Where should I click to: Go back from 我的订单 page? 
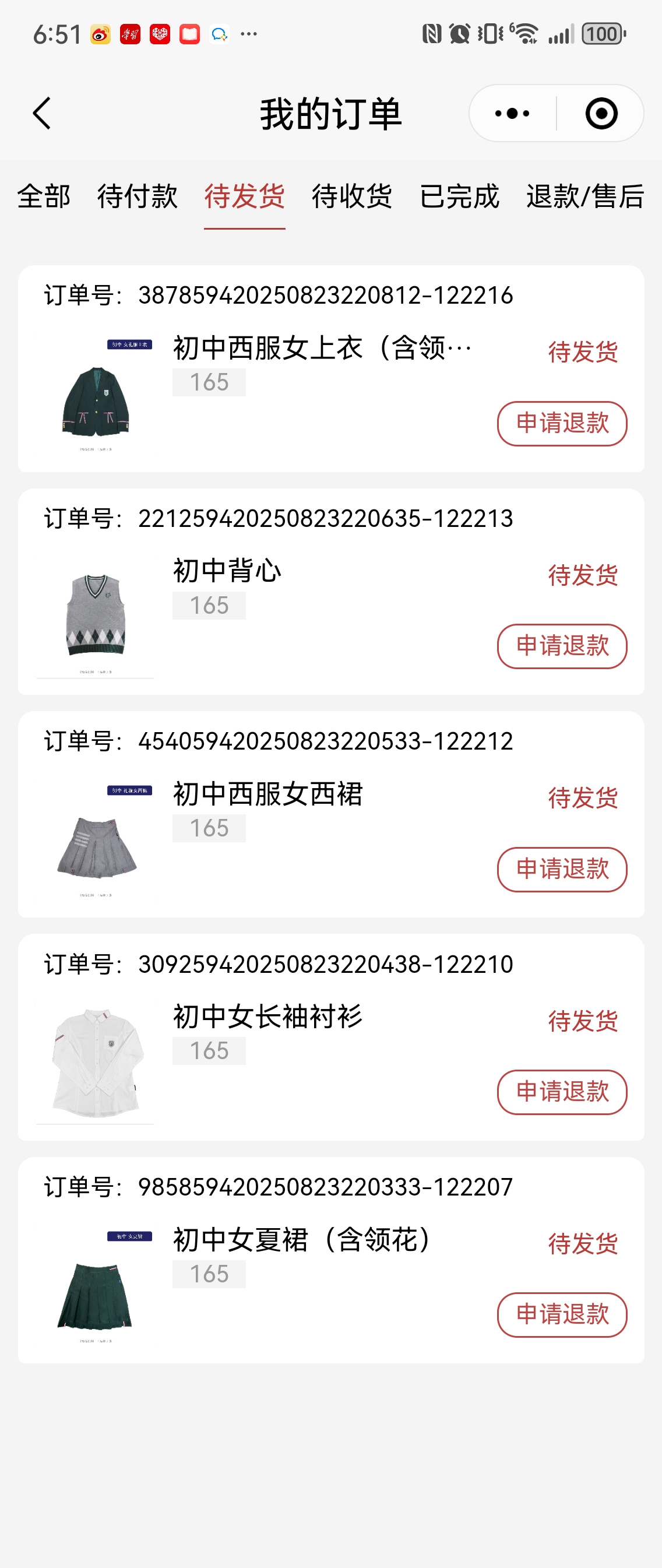(x=41, y=114)
